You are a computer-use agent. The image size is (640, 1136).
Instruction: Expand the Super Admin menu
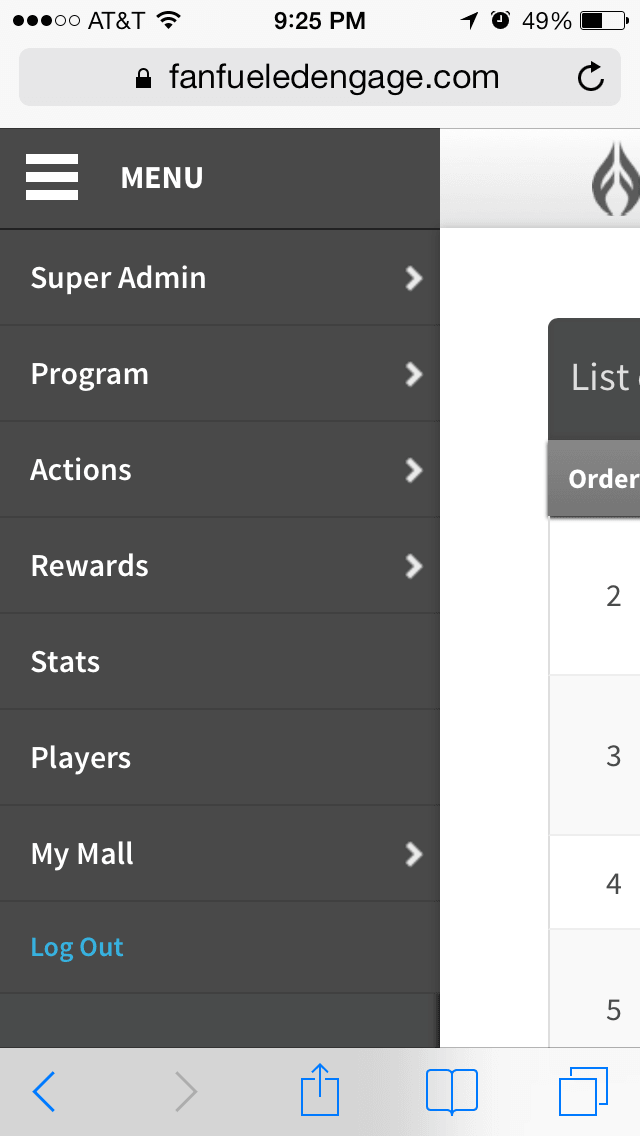220,277
